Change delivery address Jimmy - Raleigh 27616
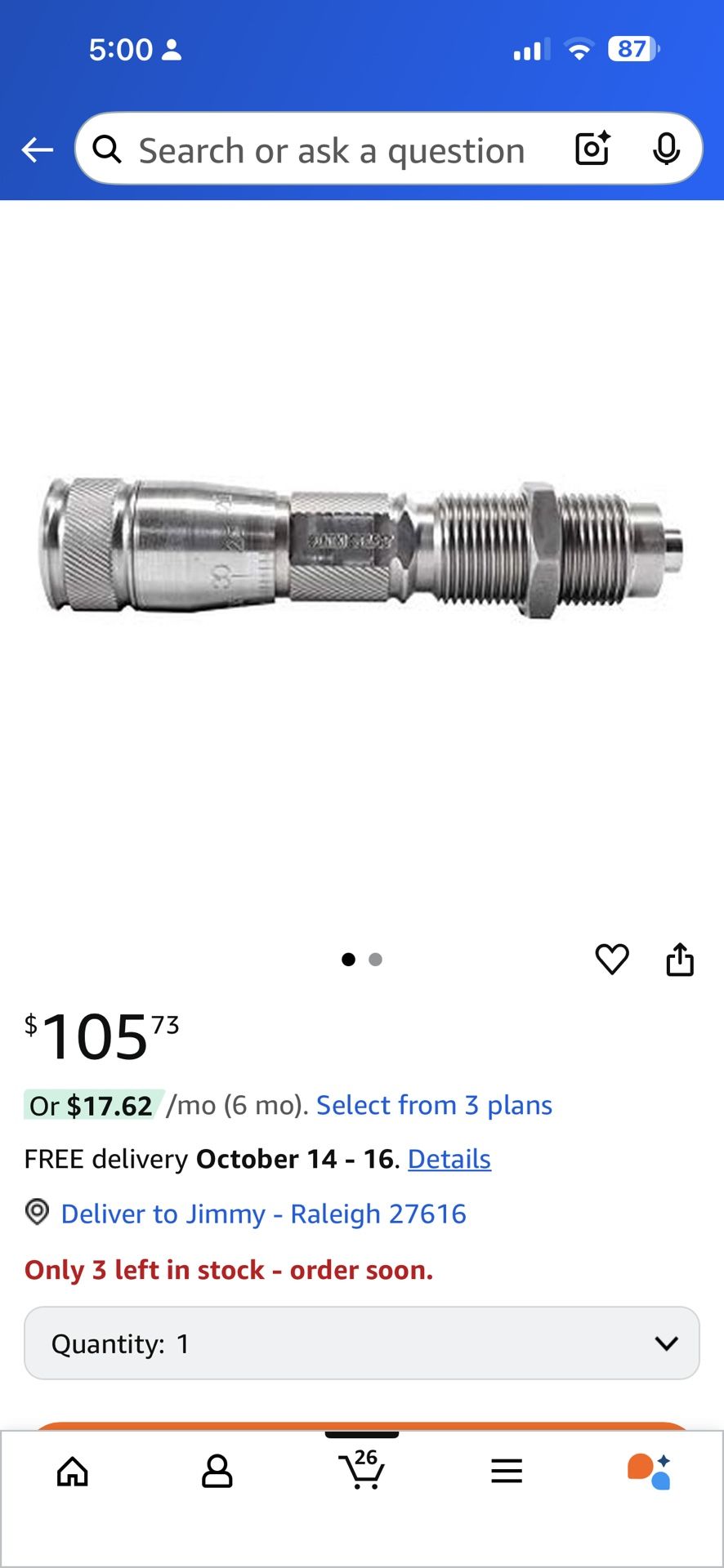724x1568 pixels. [x=263, y=1214]
